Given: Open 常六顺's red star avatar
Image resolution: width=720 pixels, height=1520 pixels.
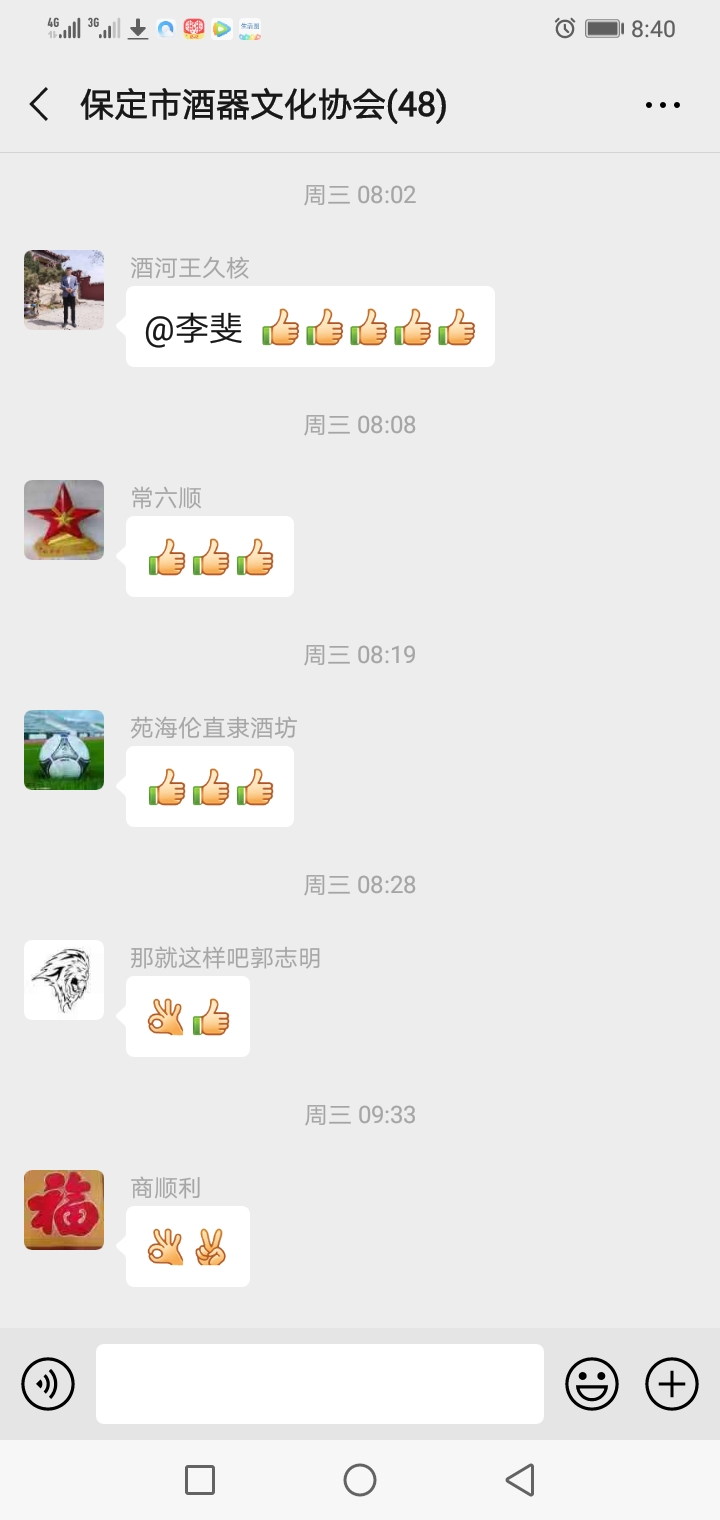Looking at the screenshot, I should click(64, 520).
